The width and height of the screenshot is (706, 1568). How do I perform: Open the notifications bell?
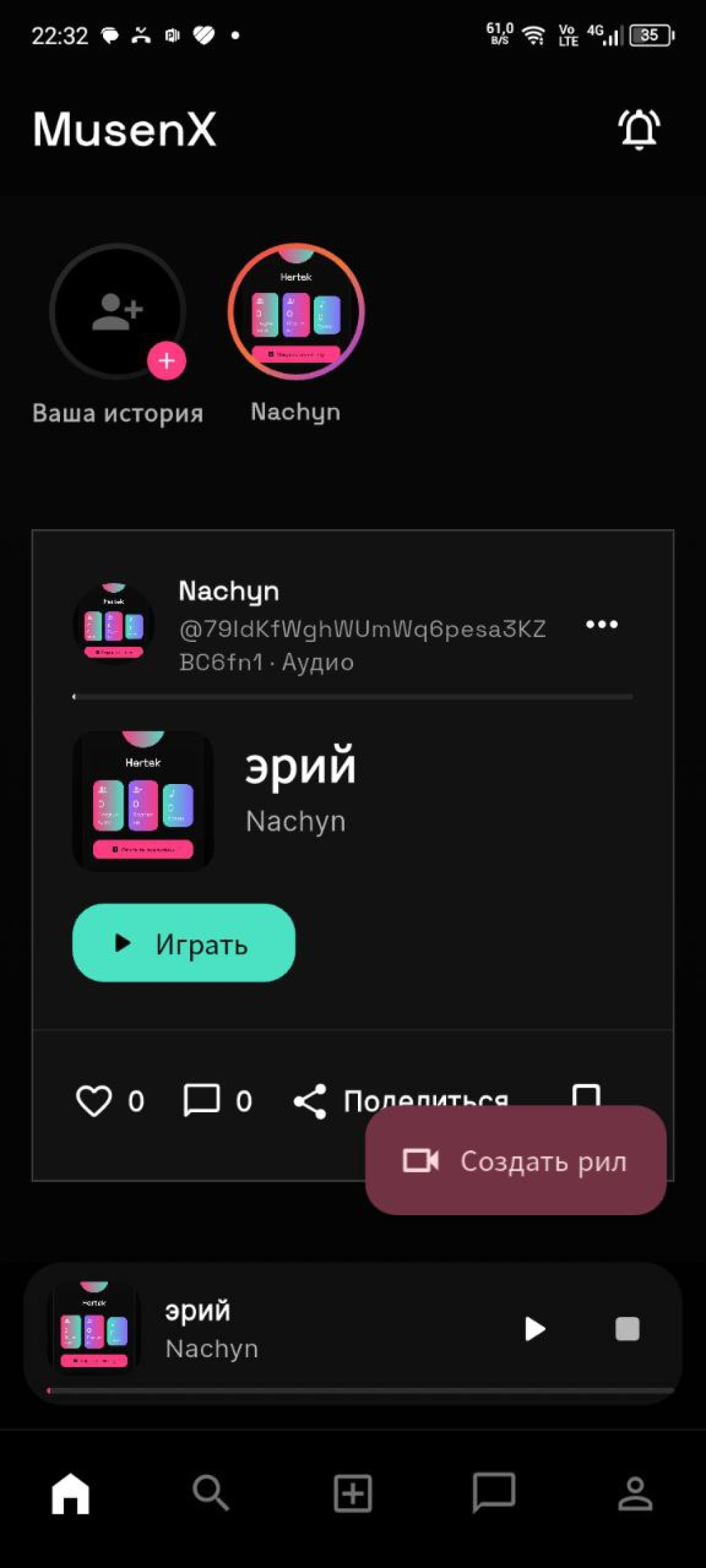click(639, 129)
